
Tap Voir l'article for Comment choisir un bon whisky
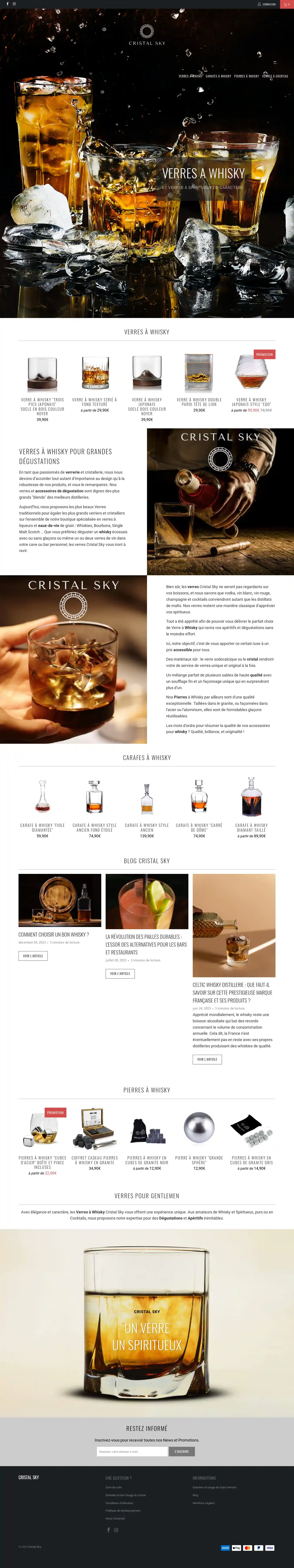click(x=33, y=956)
